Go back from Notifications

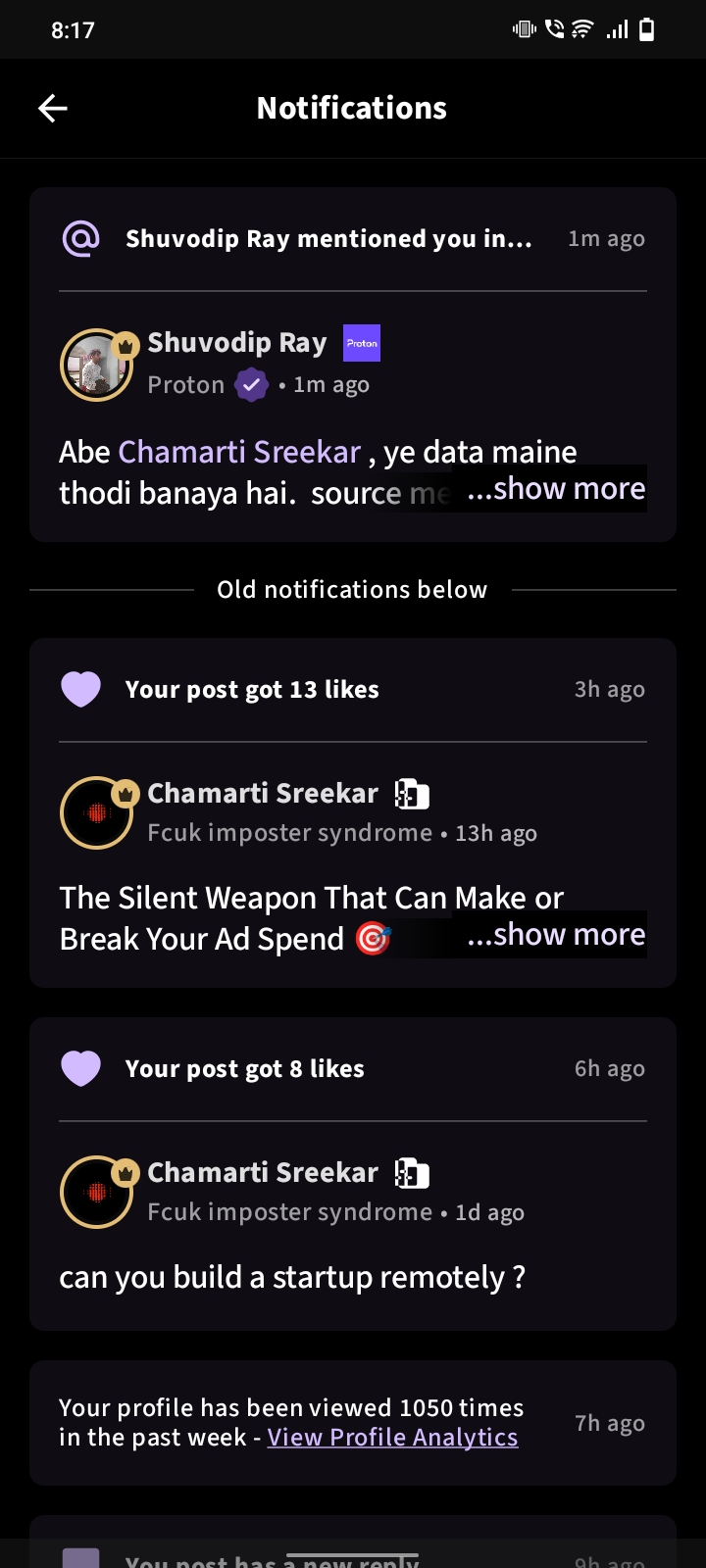[53, 109]
